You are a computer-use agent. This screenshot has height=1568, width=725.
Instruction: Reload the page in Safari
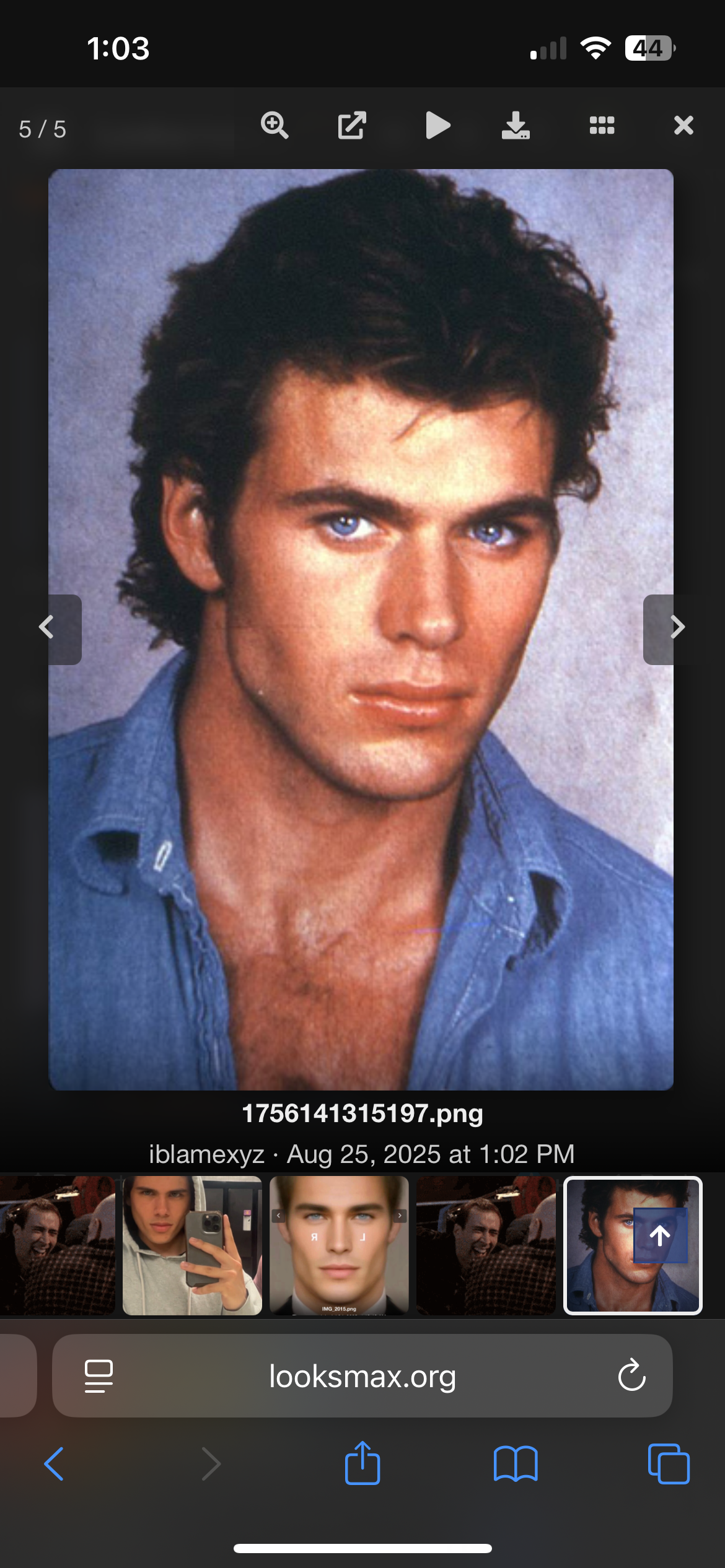tap(631, 1376)
